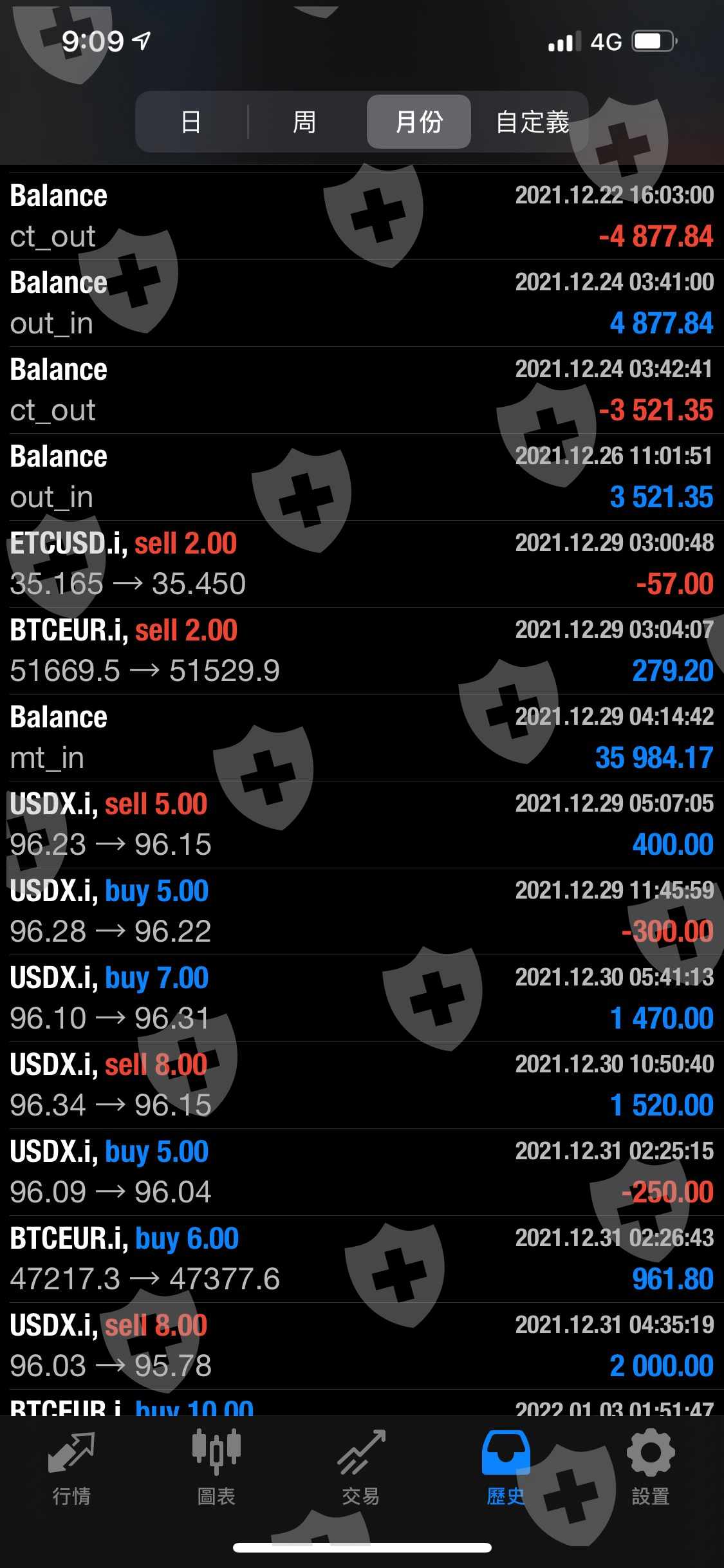Open the USDX.i buy 5.00 trade losing -250.00
The height and width of the screenshot is (1568, 724).
tap(362, 1172)
